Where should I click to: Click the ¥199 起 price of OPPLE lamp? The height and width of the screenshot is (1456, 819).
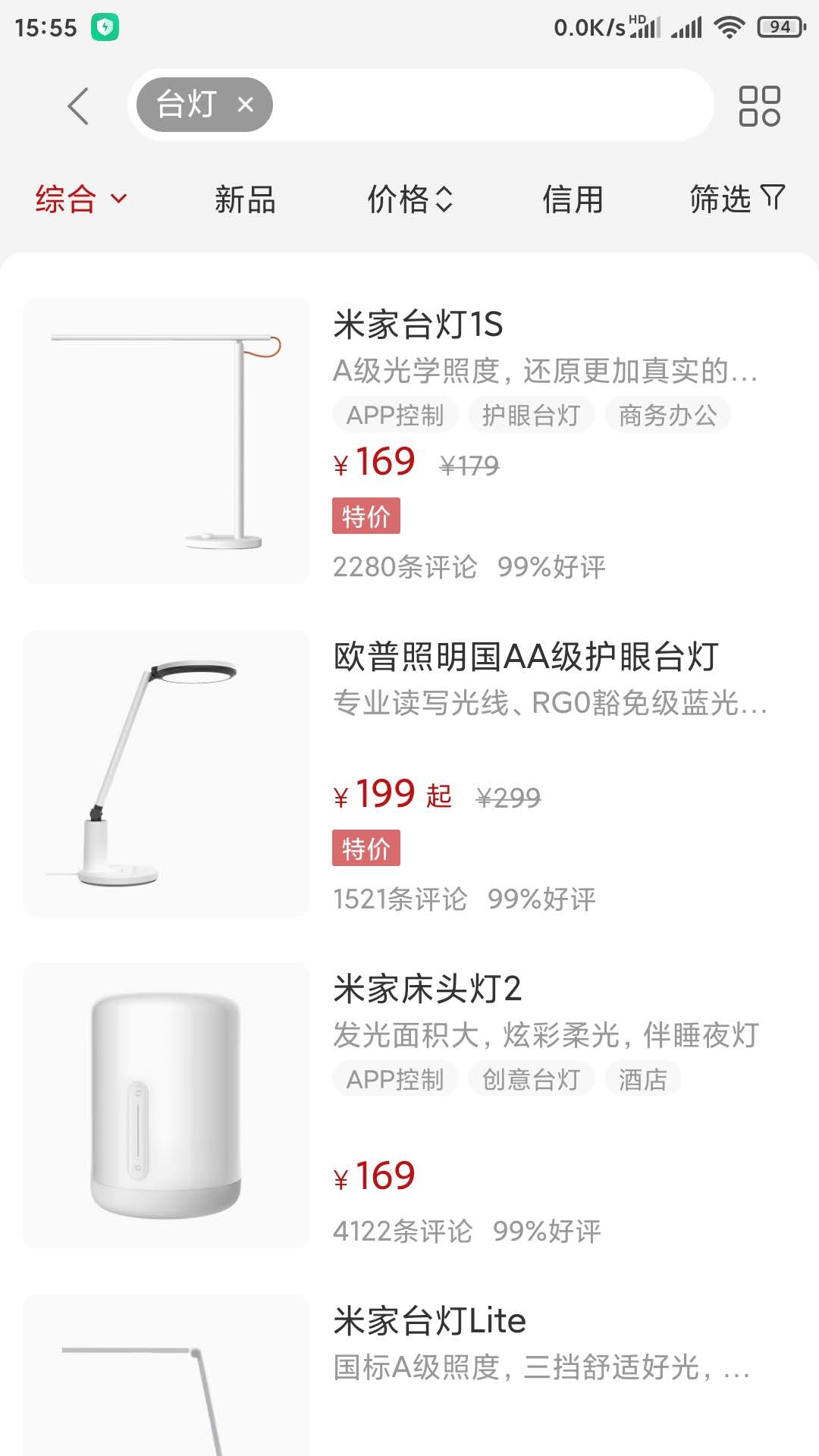pos(390,795)
